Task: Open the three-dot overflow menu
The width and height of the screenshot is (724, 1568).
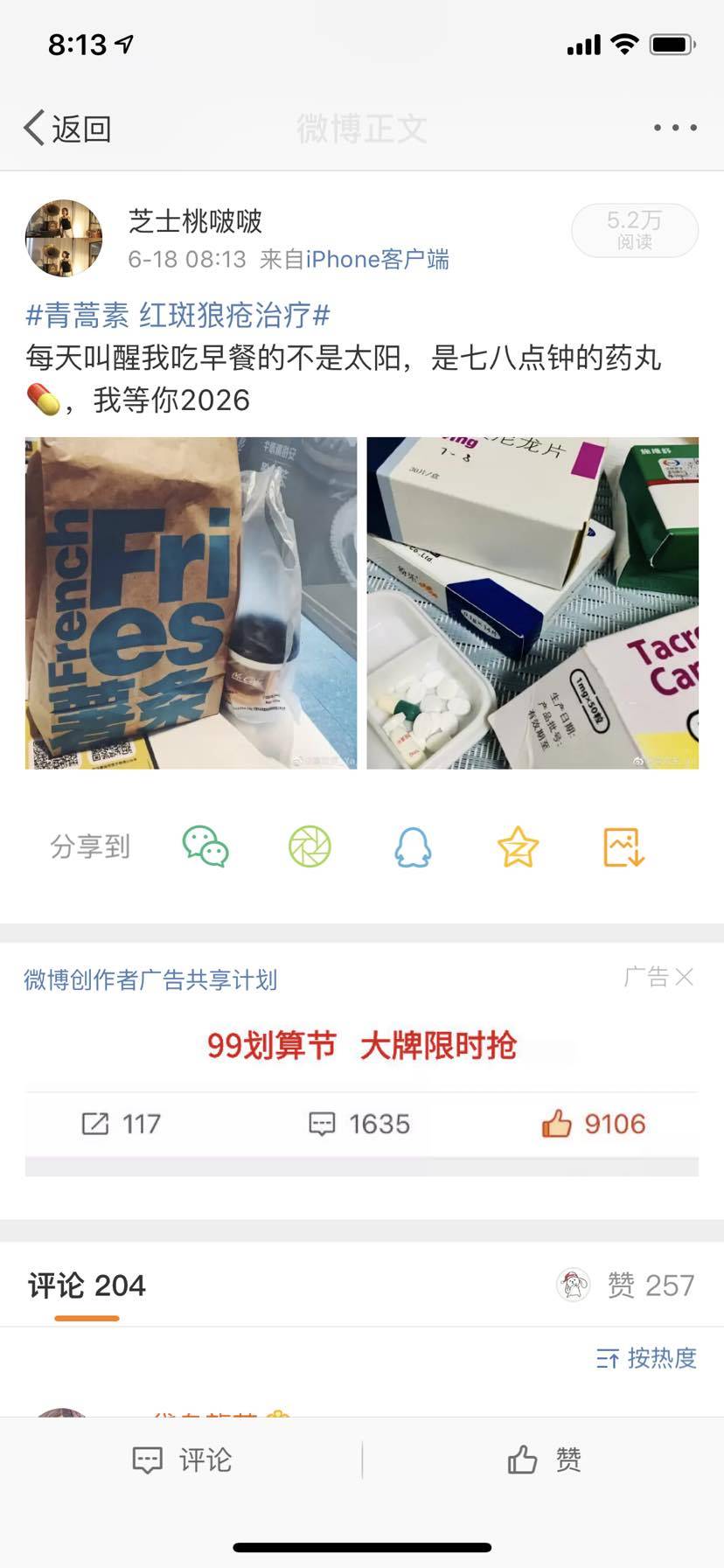Action: [675, 128]
